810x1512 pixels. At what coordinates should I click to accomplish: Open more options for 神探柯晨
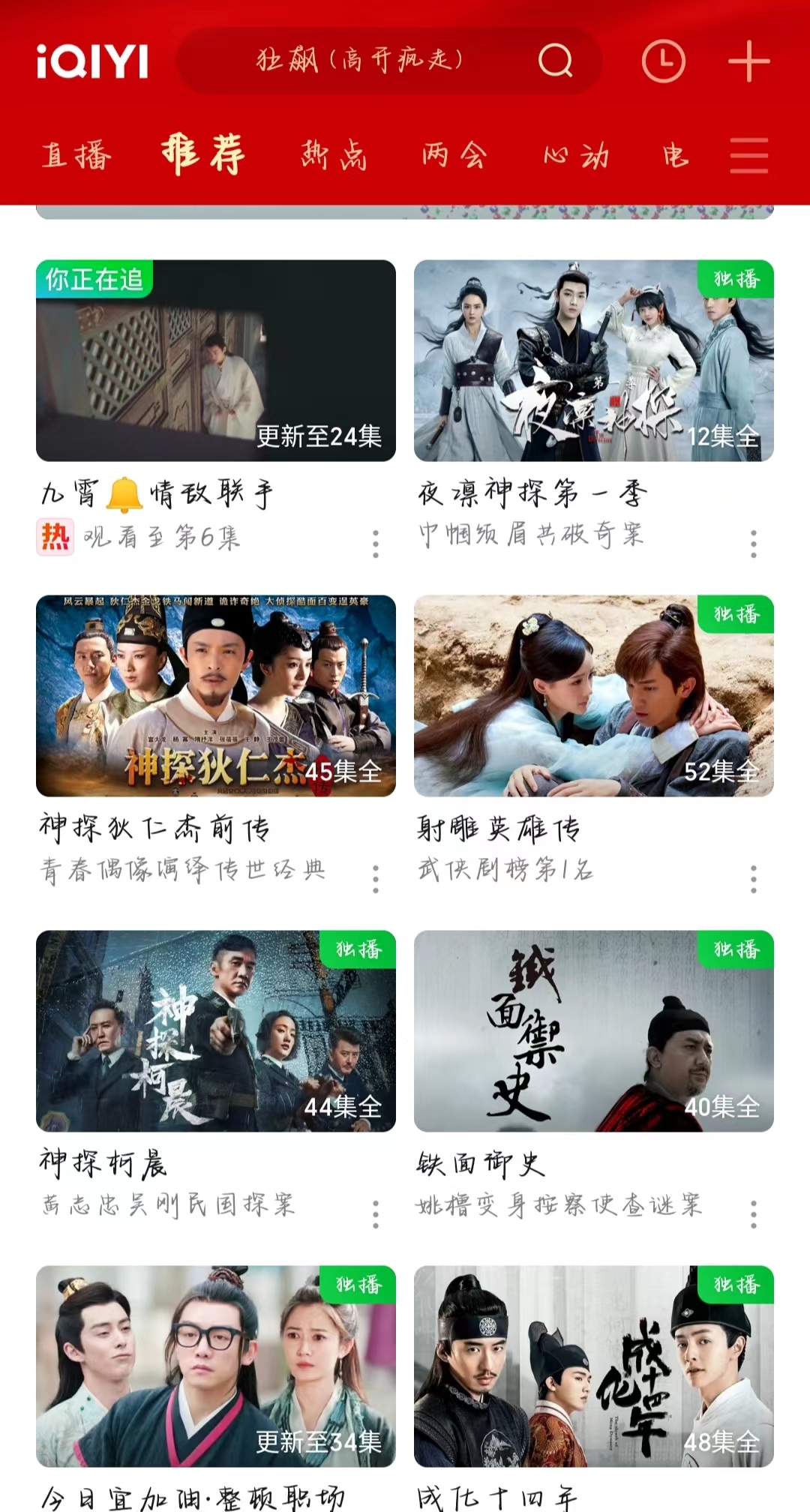(x=376, y=1213)
